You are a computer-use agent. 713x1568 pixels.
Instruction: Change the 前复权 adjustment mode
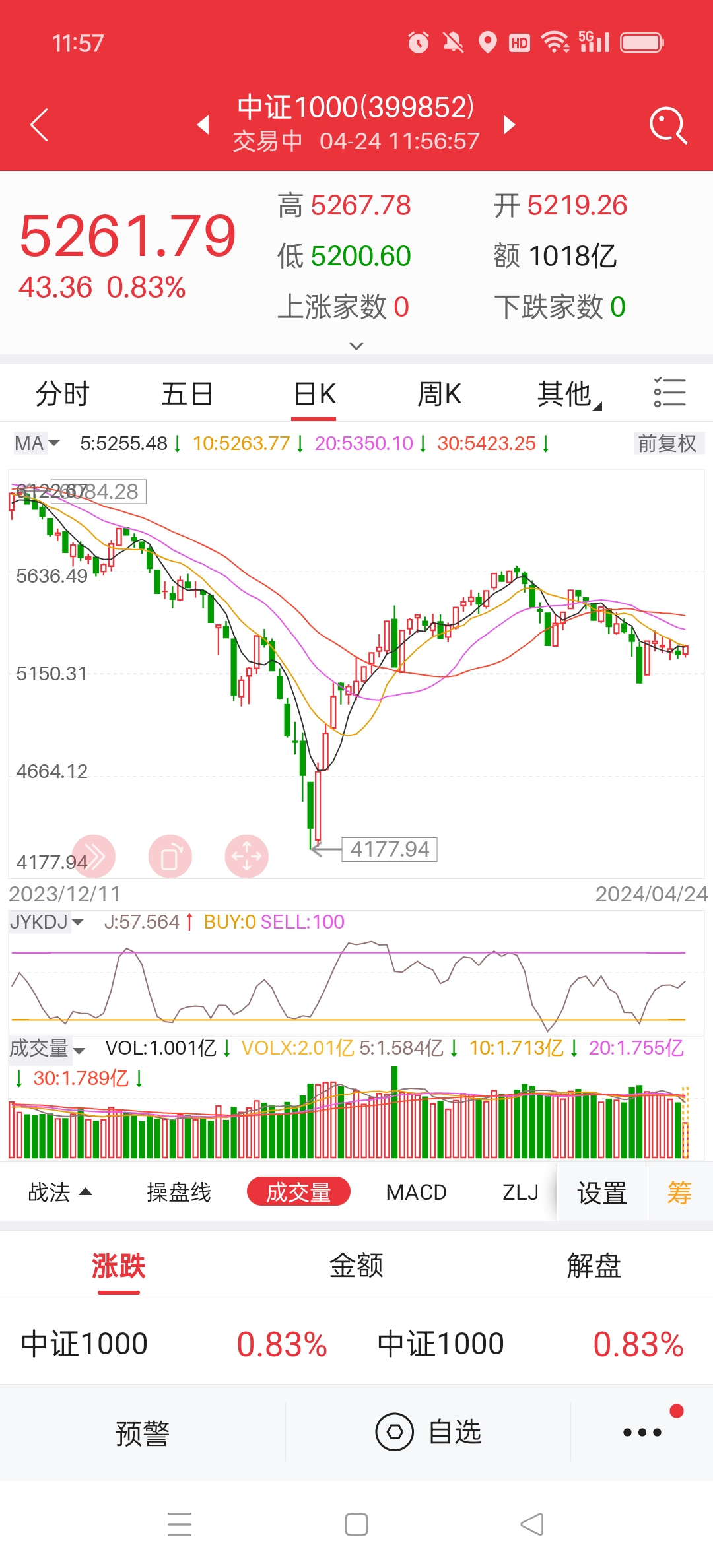pyautogui.click(x=667, y=443)
